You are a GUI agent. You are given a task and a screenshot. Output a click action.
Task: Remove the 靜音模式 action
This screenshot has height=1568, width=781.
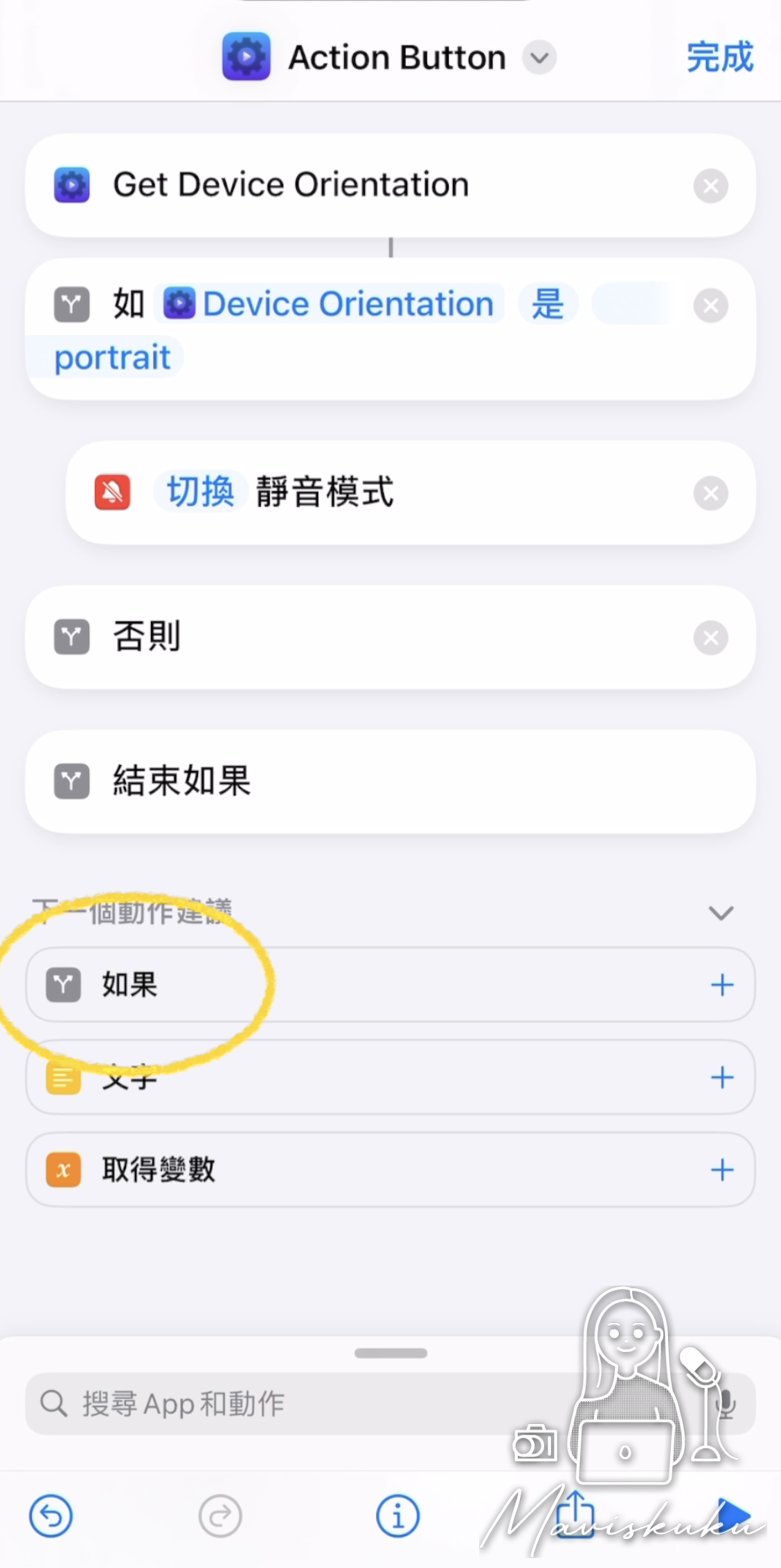point(710,493)
